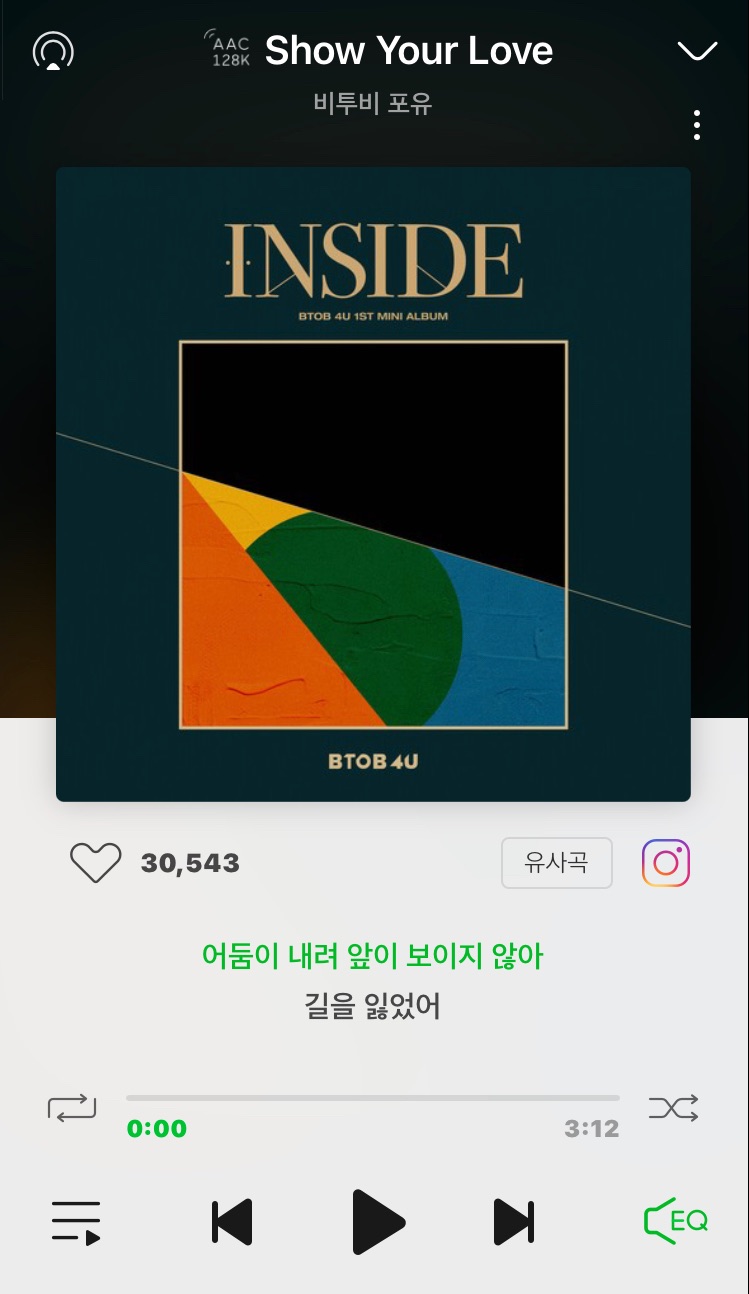
Task: Open the full lyrics view
Action: (372, 981)
